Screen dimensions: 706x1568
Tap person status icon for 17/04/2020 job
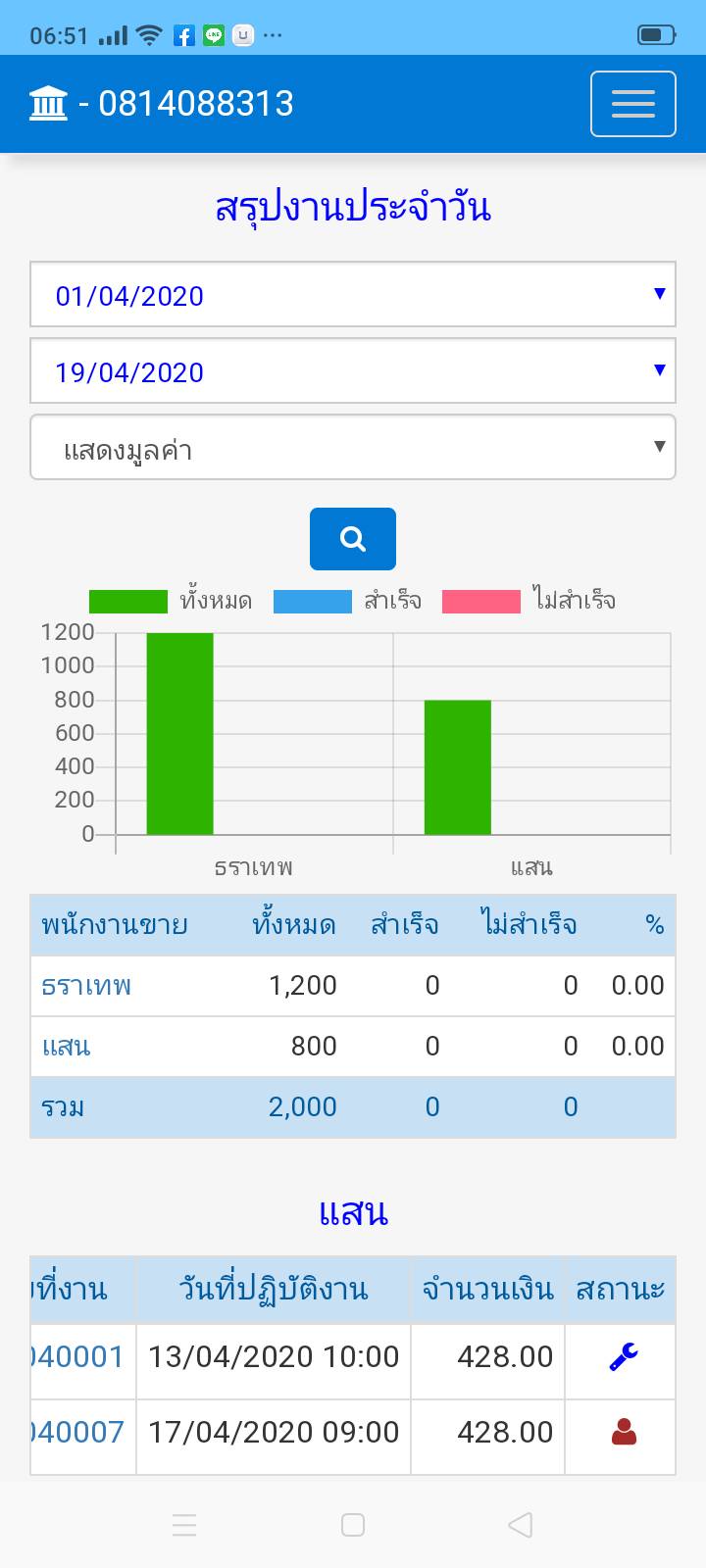pos(624,1433)
